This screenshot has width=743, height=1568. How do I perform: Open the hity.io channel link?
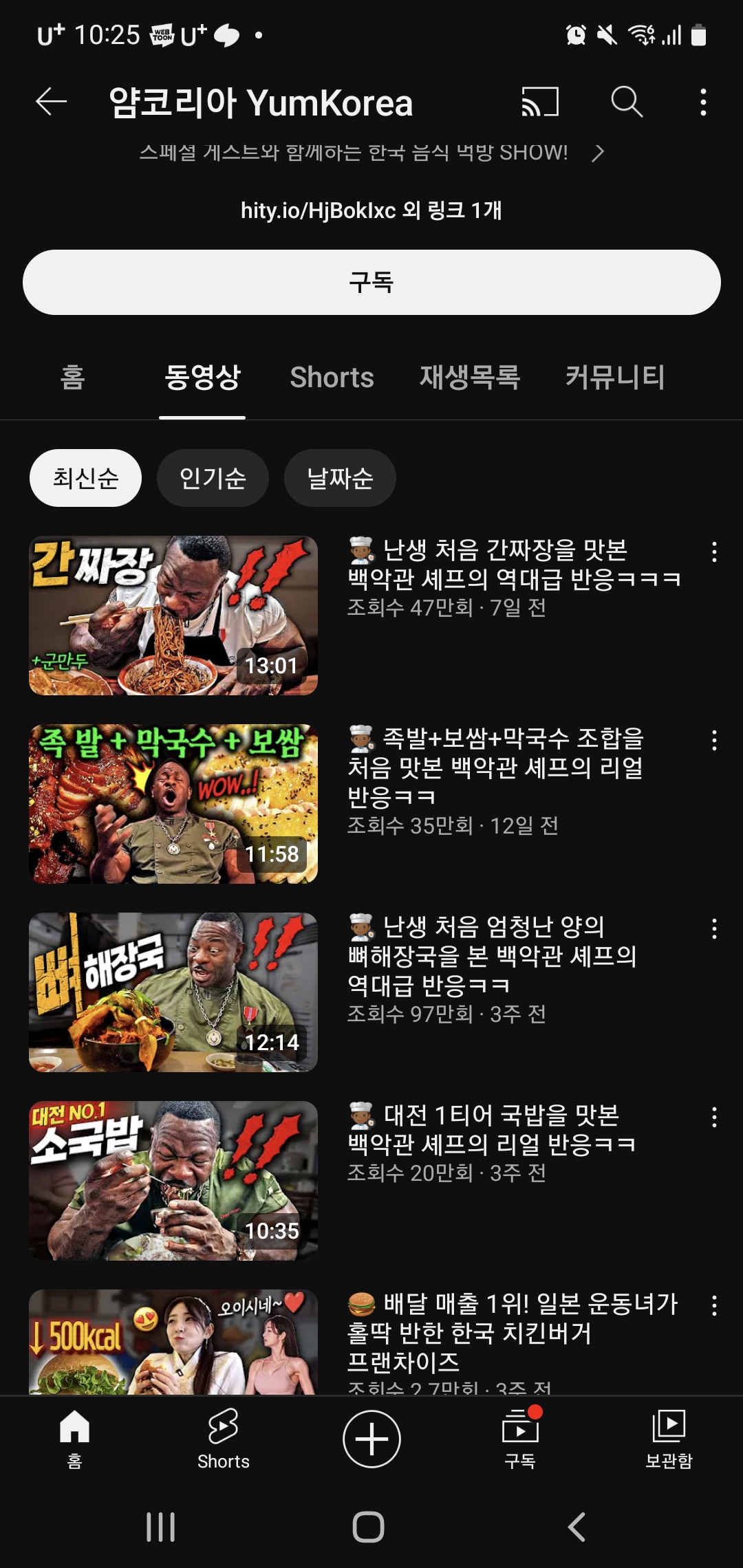click(371, 210)
